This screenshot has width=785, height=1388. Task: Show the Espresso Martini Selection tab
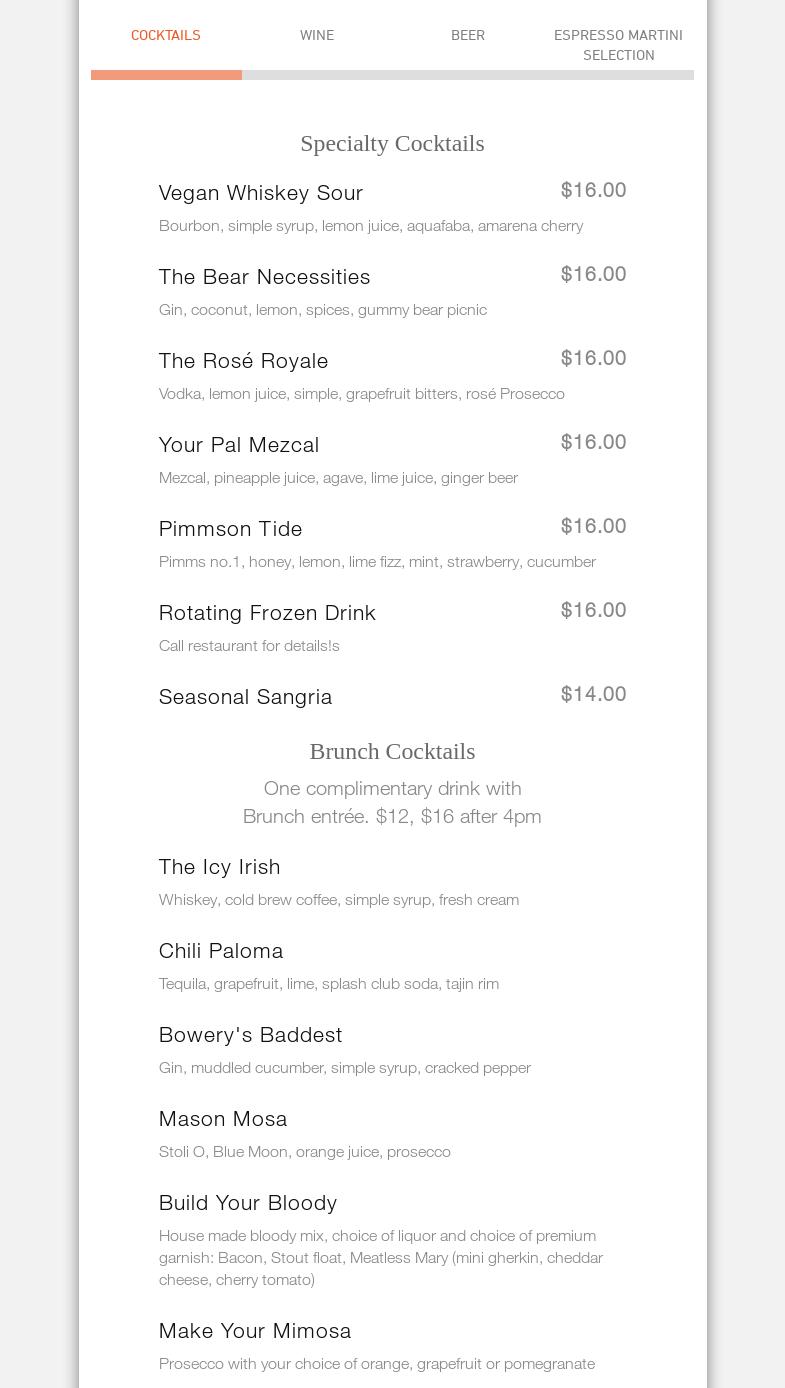pyautogui.click(x=618, y=45)
